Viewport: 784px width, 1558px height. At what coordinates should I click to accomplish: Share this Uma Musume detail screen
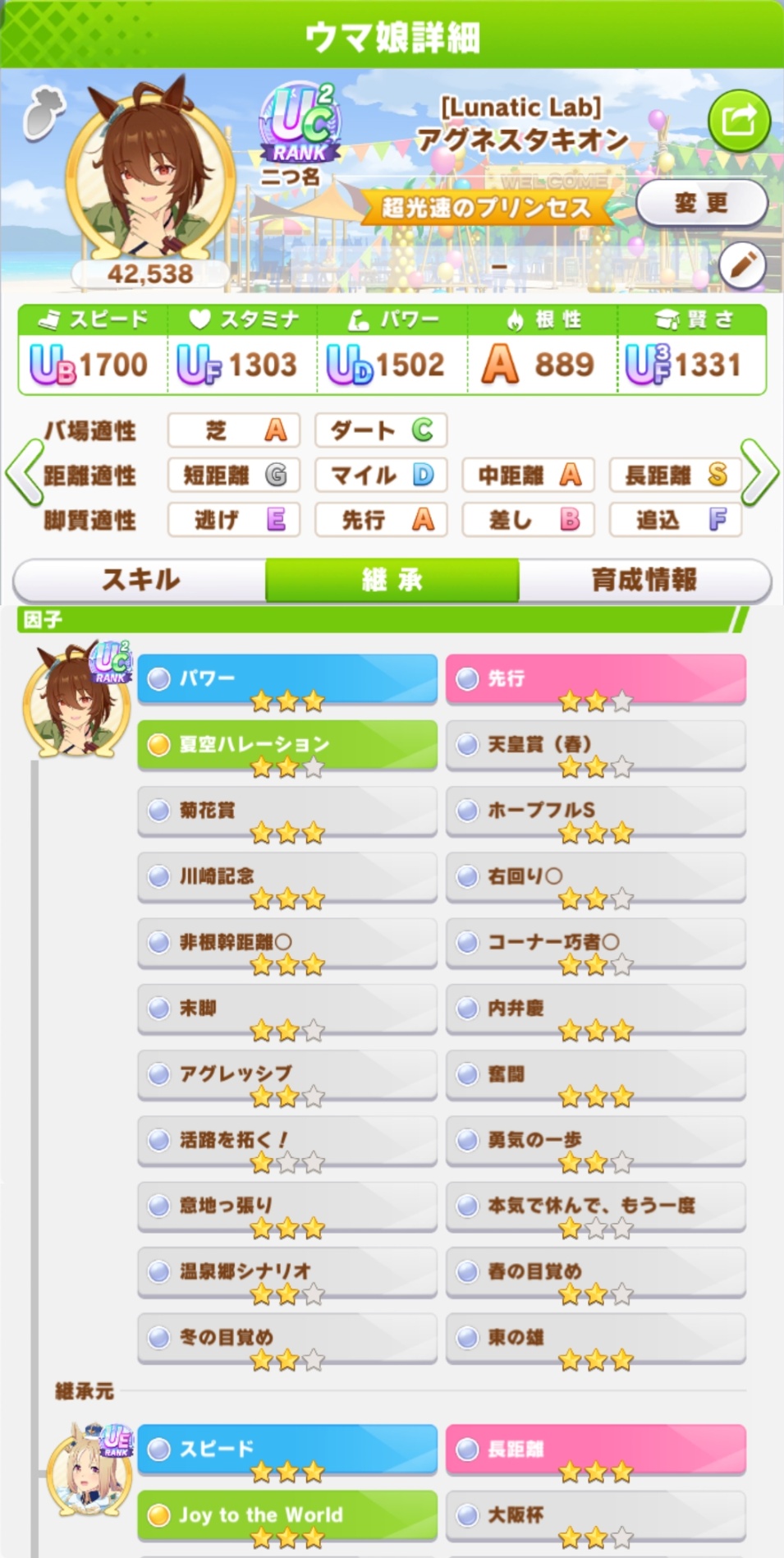(x=738, y=122)
